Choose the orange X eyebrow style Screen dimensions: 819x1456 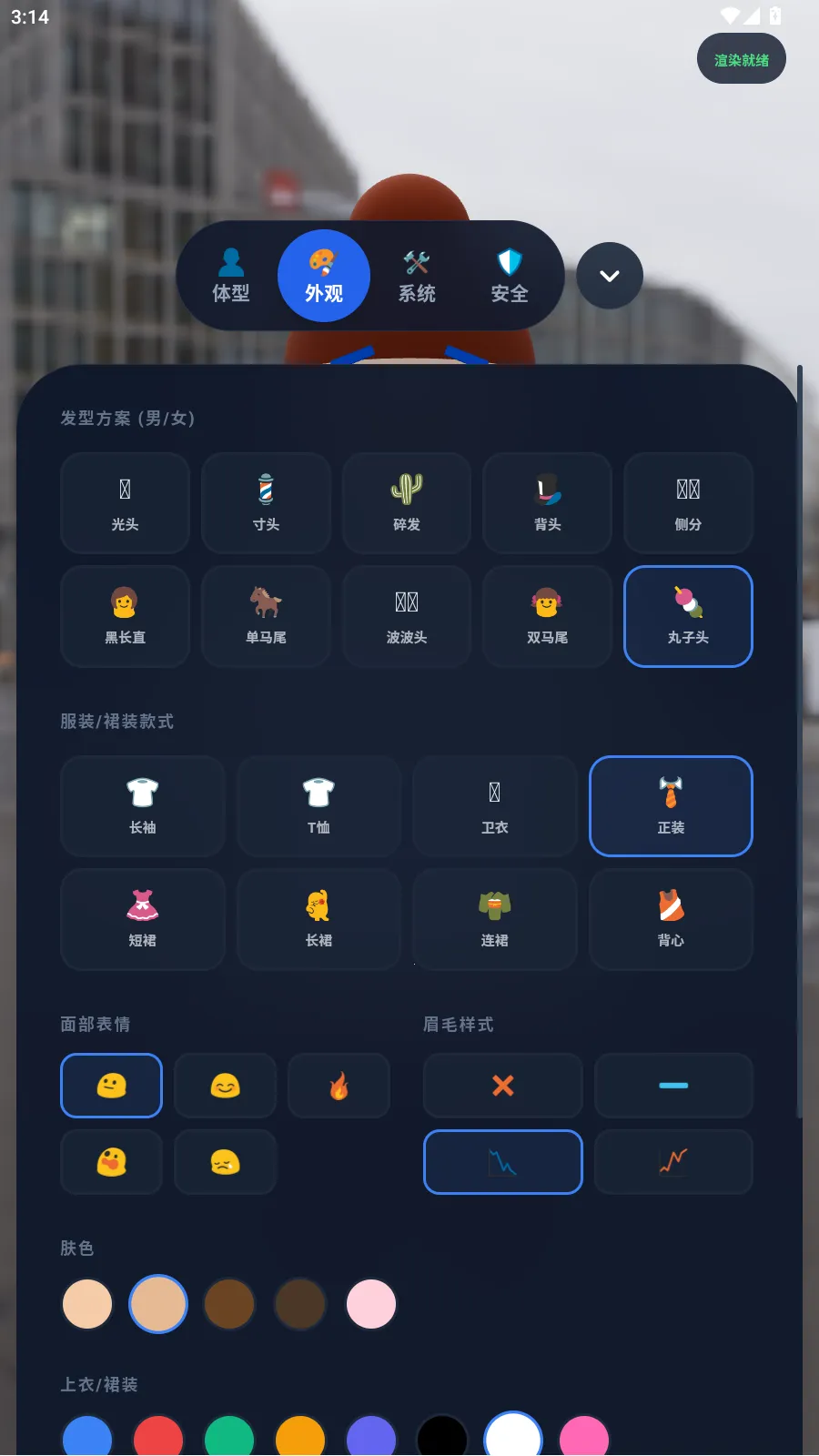click(x=502, y=1086)
